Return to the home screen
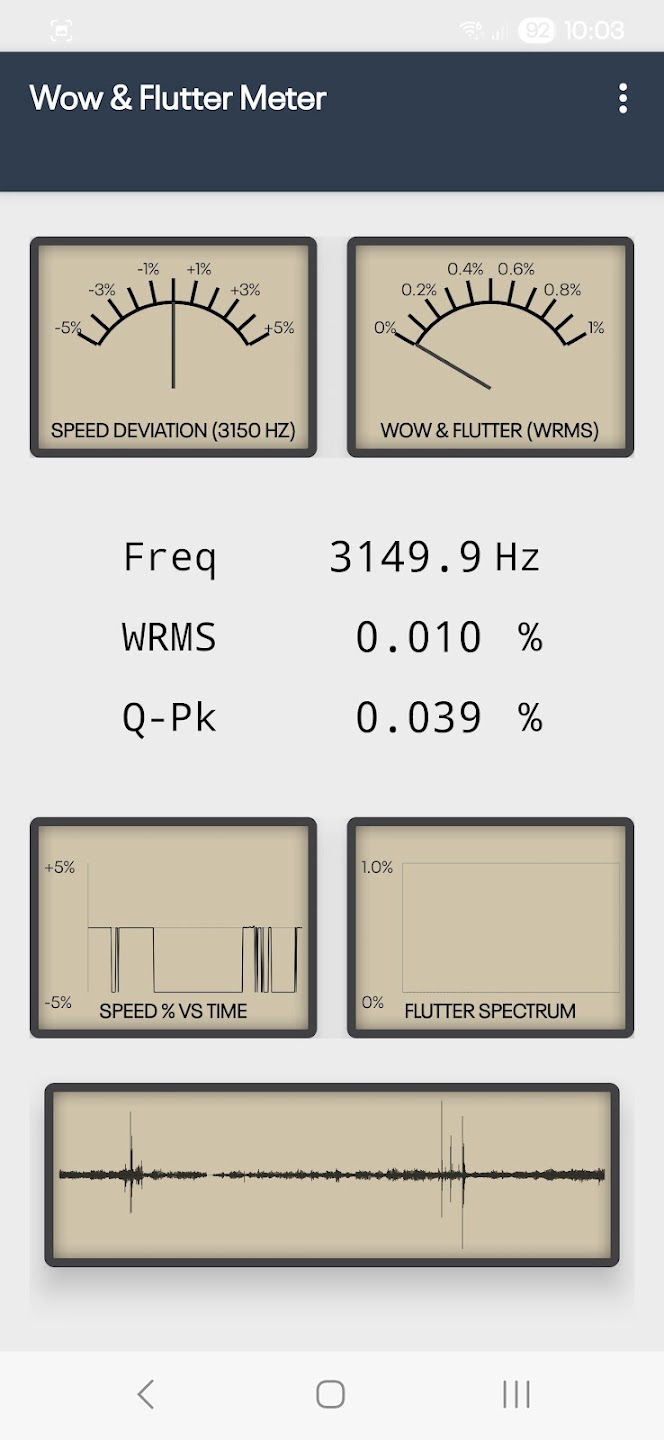The image size is (664, 1440). click(x=330, y=1394)
